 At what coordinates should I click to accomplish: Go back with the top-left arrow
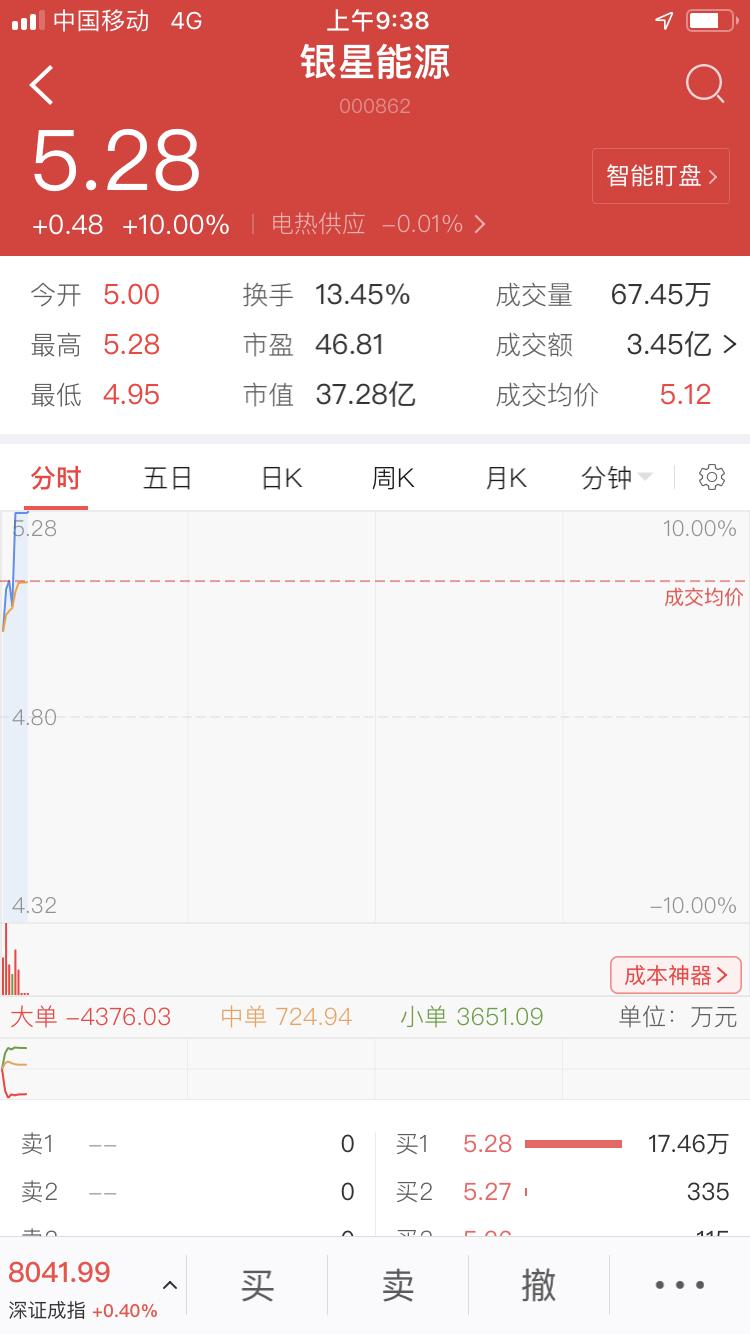(41, 85)
